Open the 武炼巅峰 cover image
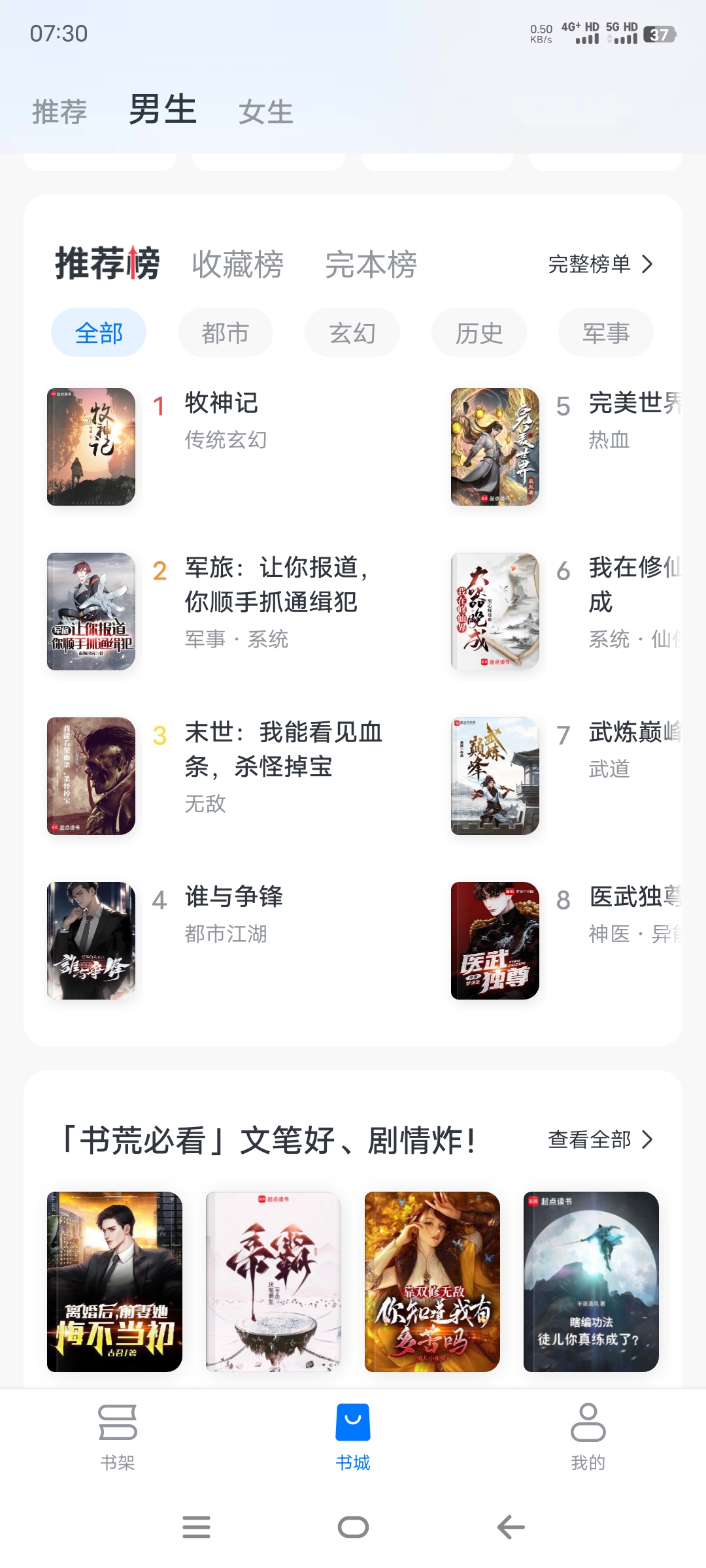 (x=496, y=775)
